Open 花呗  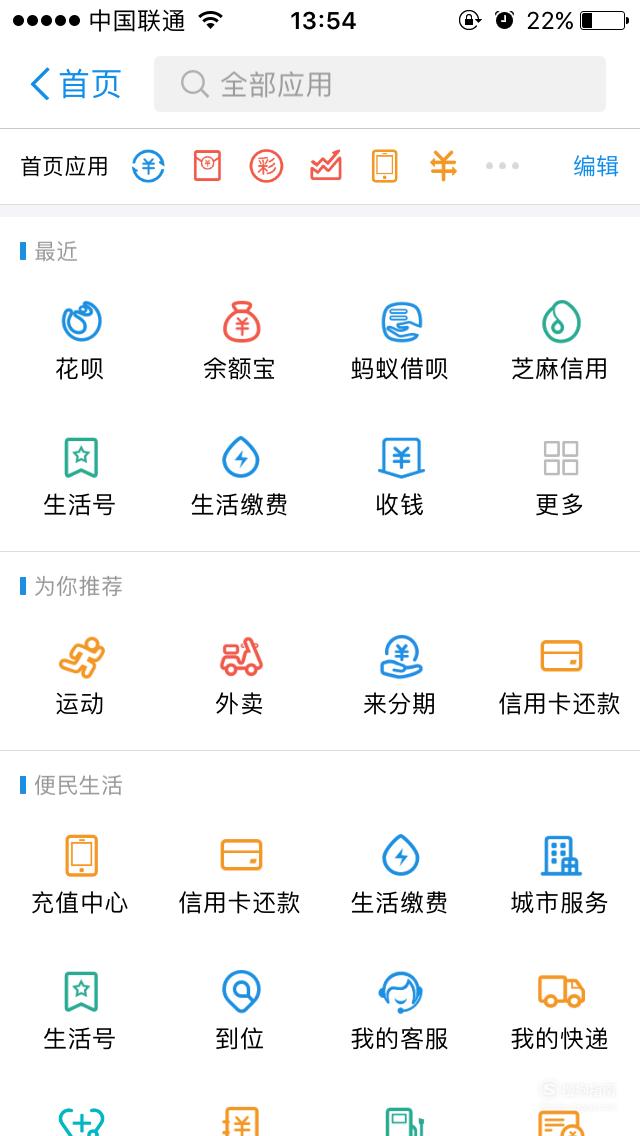click(80, 341)
